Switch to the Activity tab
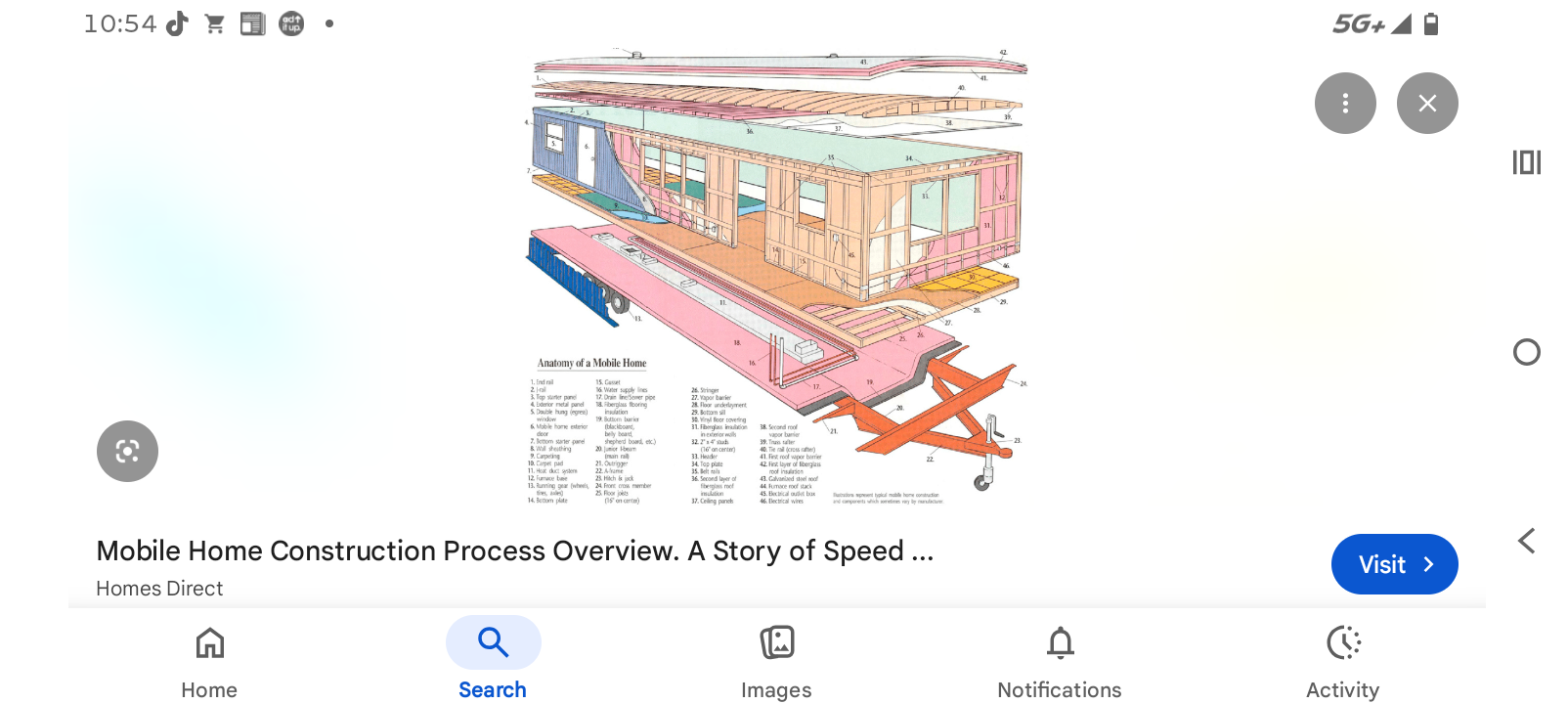 [1343, 663]
